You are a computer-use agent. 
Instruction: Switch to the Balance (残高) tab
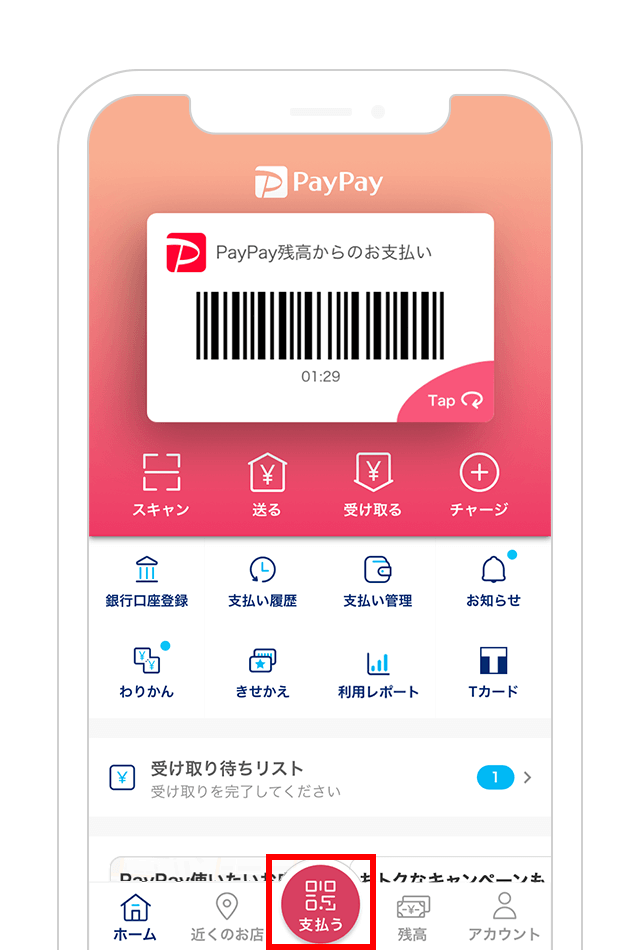[412, 917]
